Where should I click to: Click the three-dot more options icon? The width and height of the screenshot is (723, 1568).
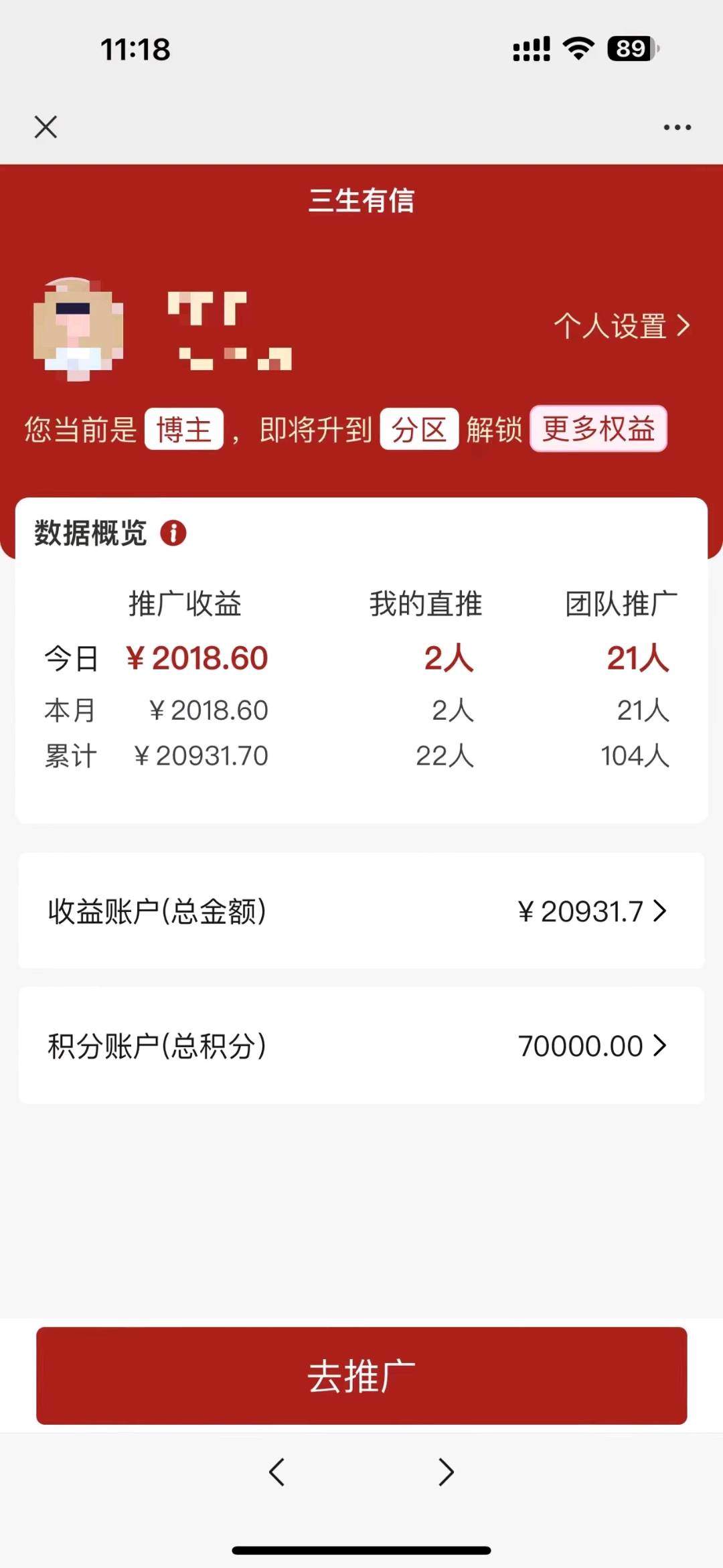click(x=677, y=127)
